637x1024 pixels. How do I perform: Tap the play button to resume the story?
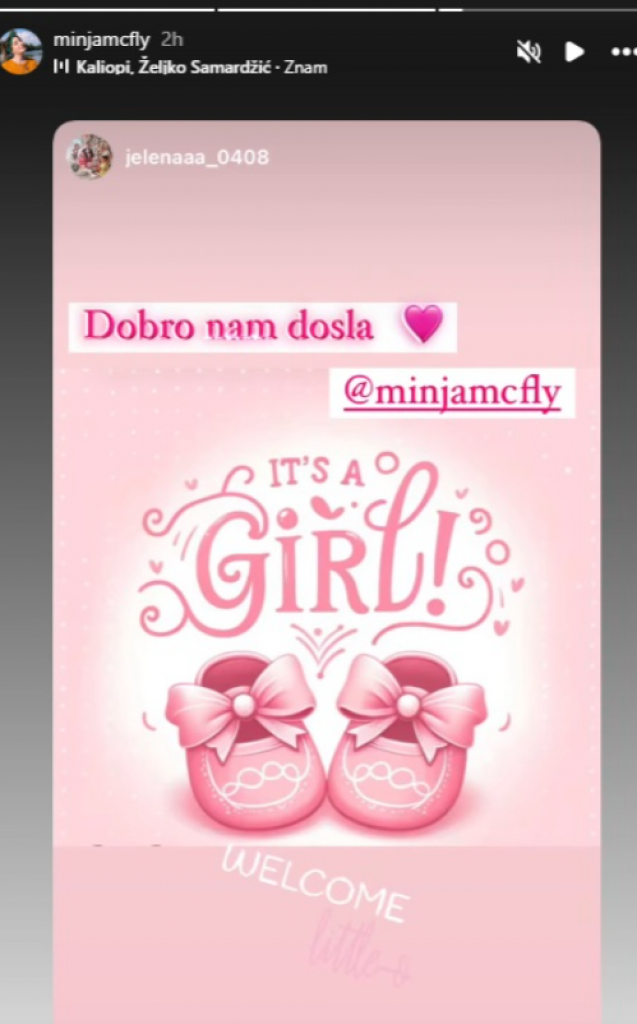574,52
